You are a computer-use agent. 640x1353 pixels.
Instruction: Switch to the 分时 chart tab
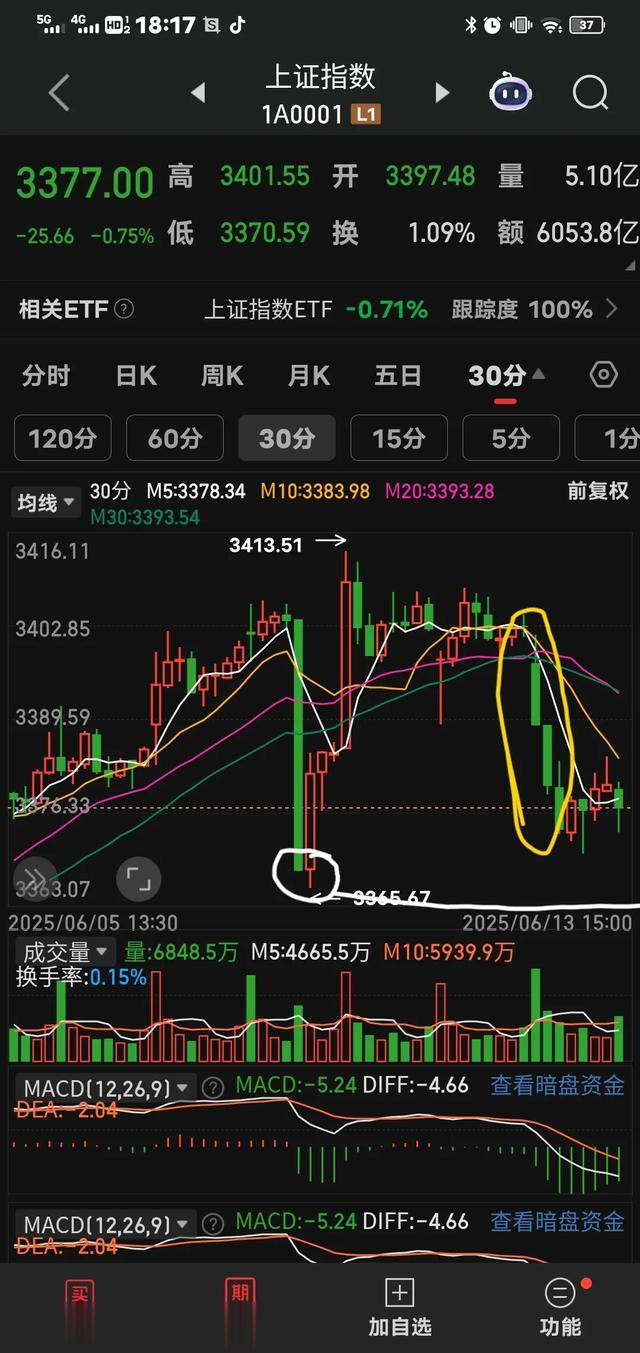coord(46,376)
